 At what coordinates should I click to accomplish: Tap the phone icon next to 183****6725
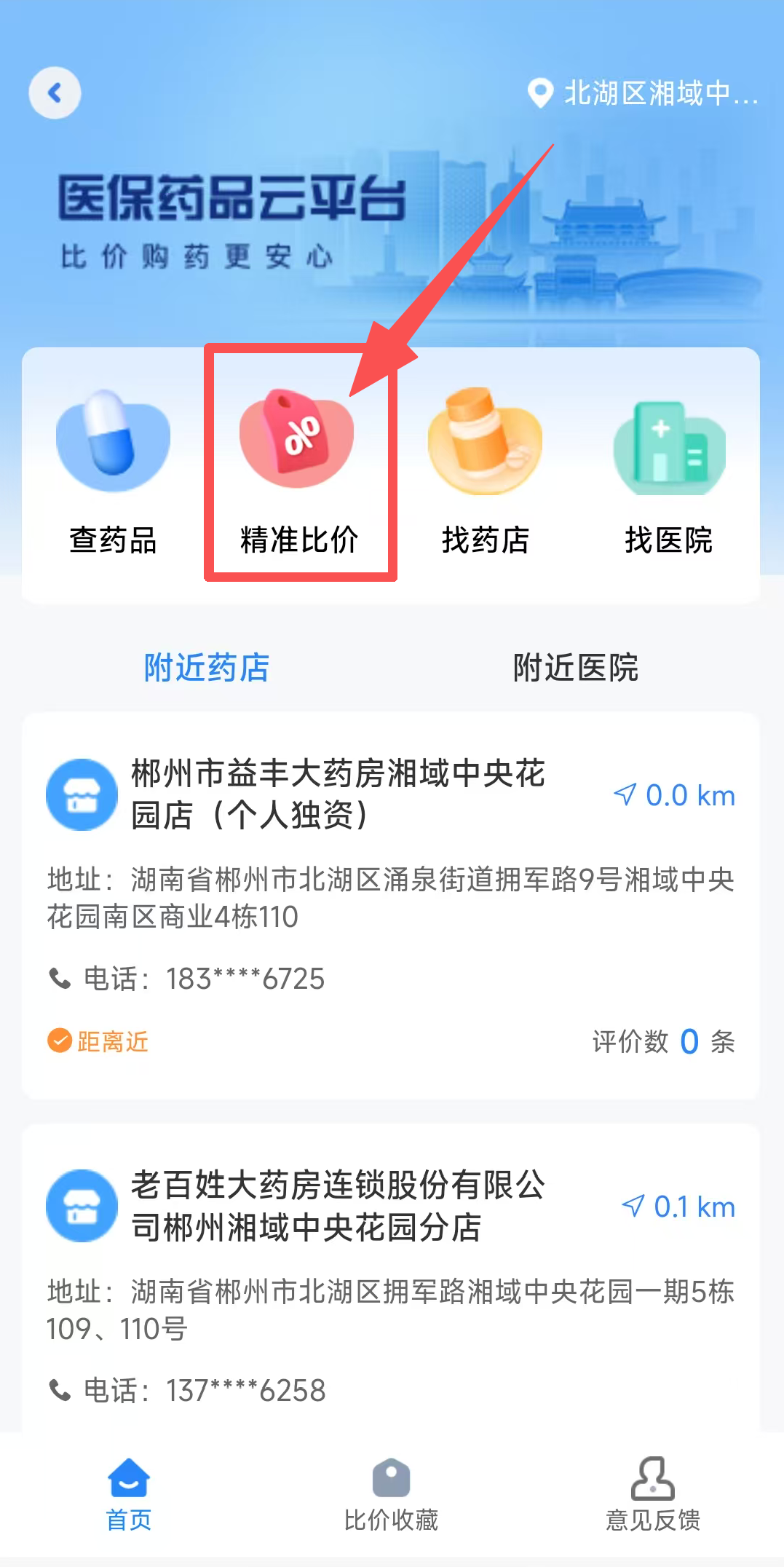[x=60, y=979]
